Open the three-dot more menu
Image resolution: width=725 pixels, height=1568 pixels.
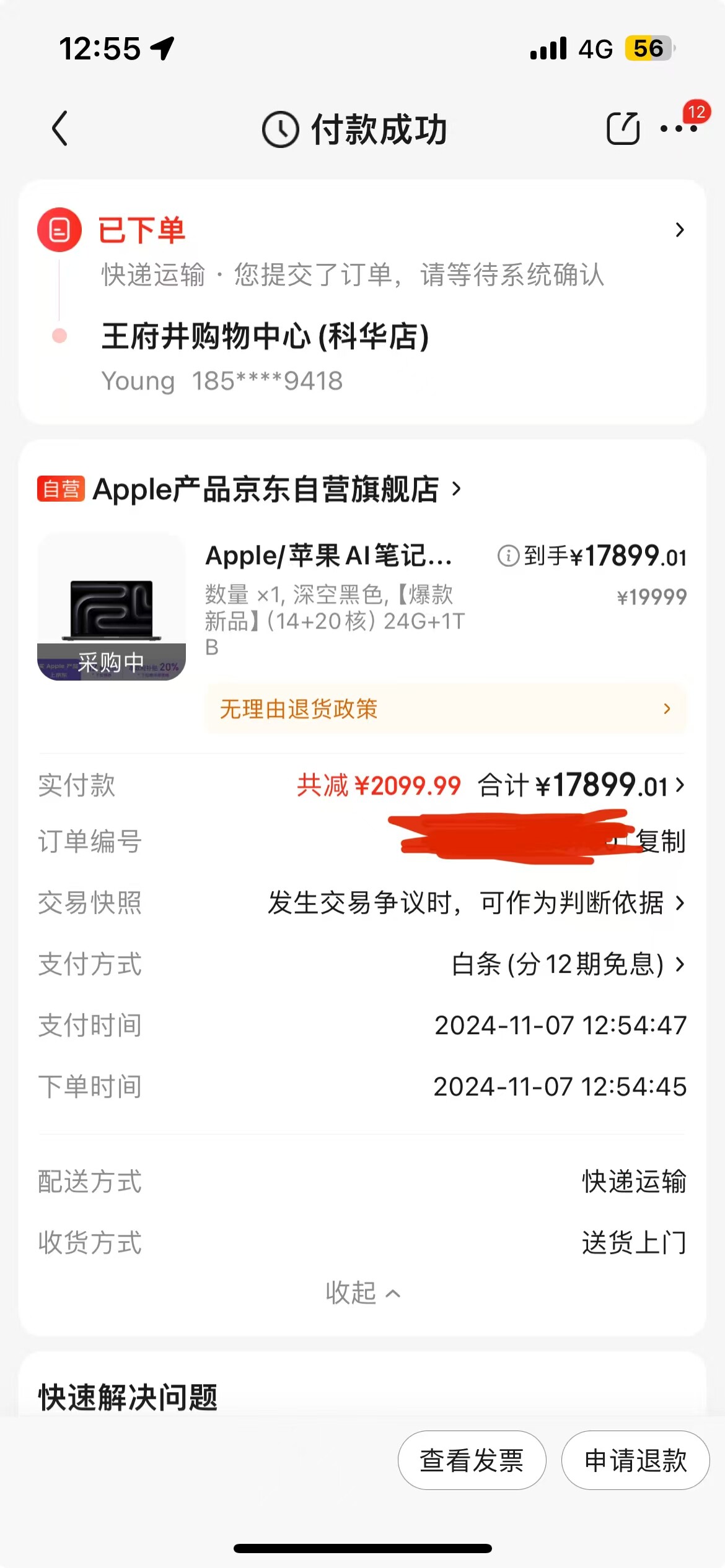679,129
